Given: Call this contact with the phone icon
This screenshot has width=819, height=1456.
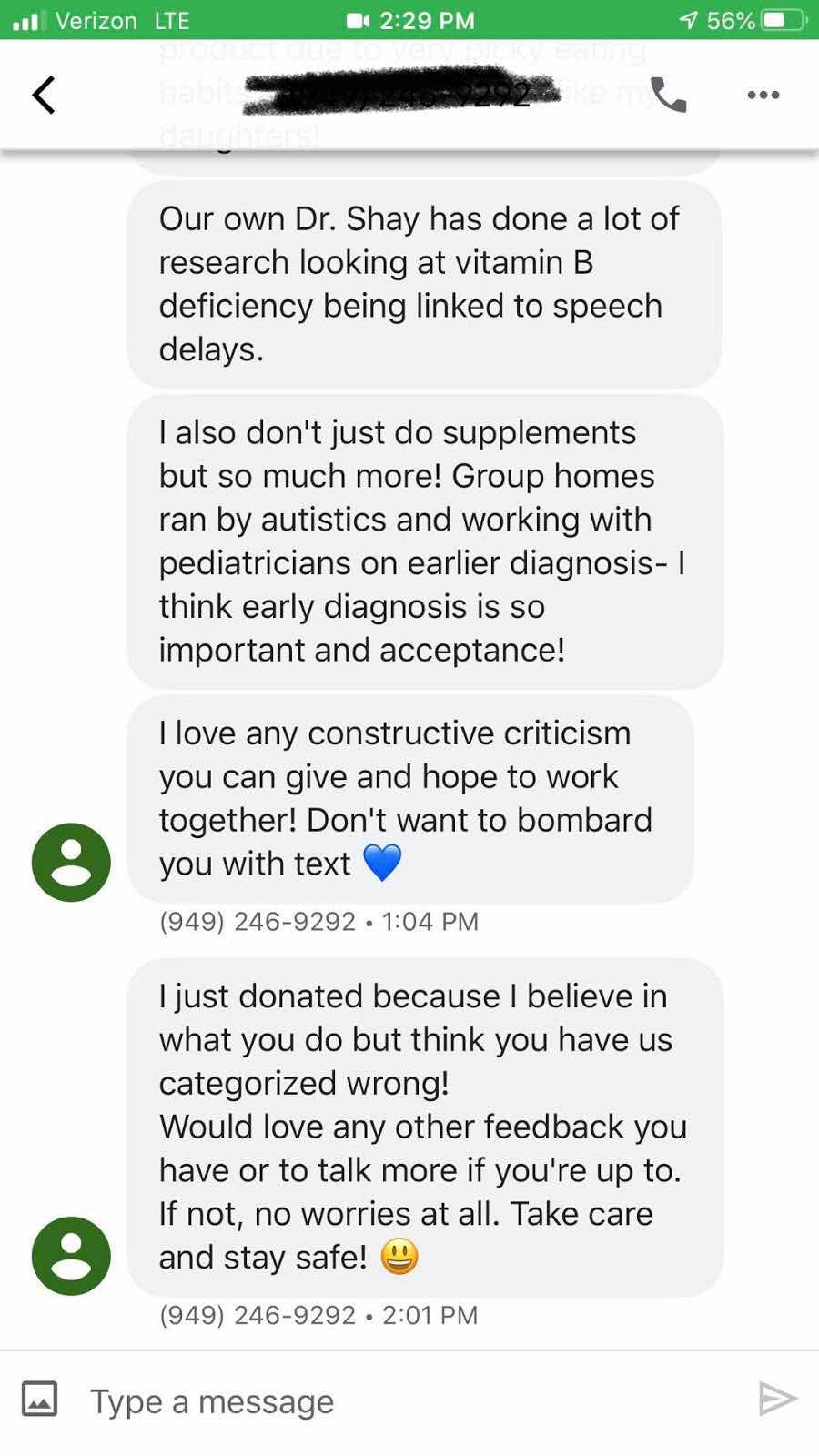Looking at the screenshot, I should click(669, 95).
